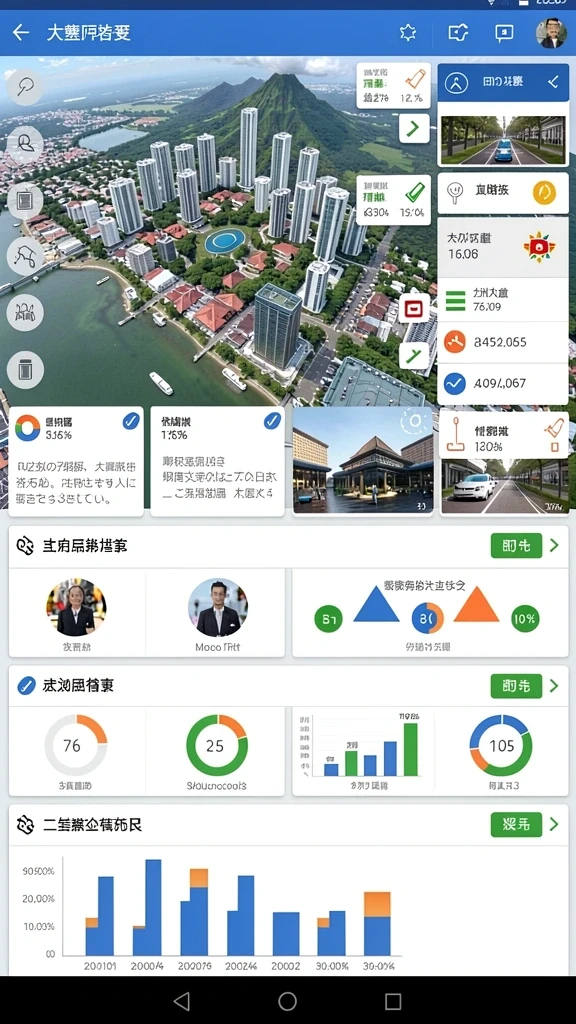
Task: Tap the magnifier icon over the map
Action: pyautogui.click(x=25, y=87)
